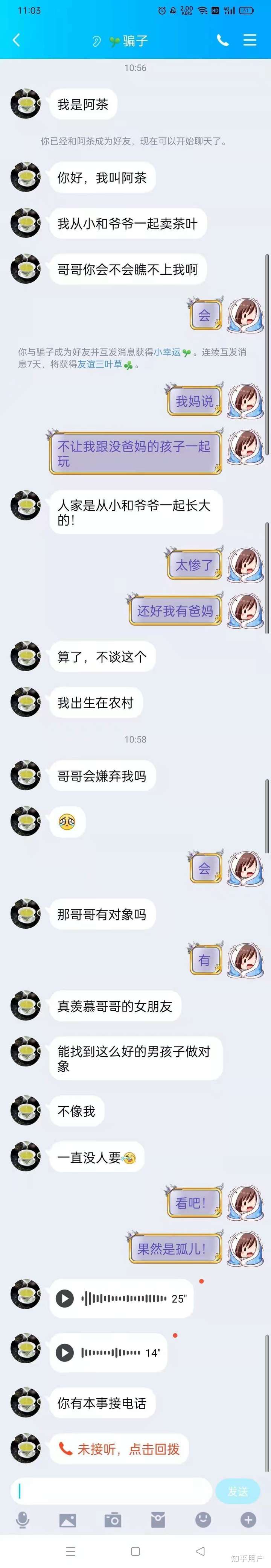
Task: Tap the system home button
Action: (x=135, y=1551)
